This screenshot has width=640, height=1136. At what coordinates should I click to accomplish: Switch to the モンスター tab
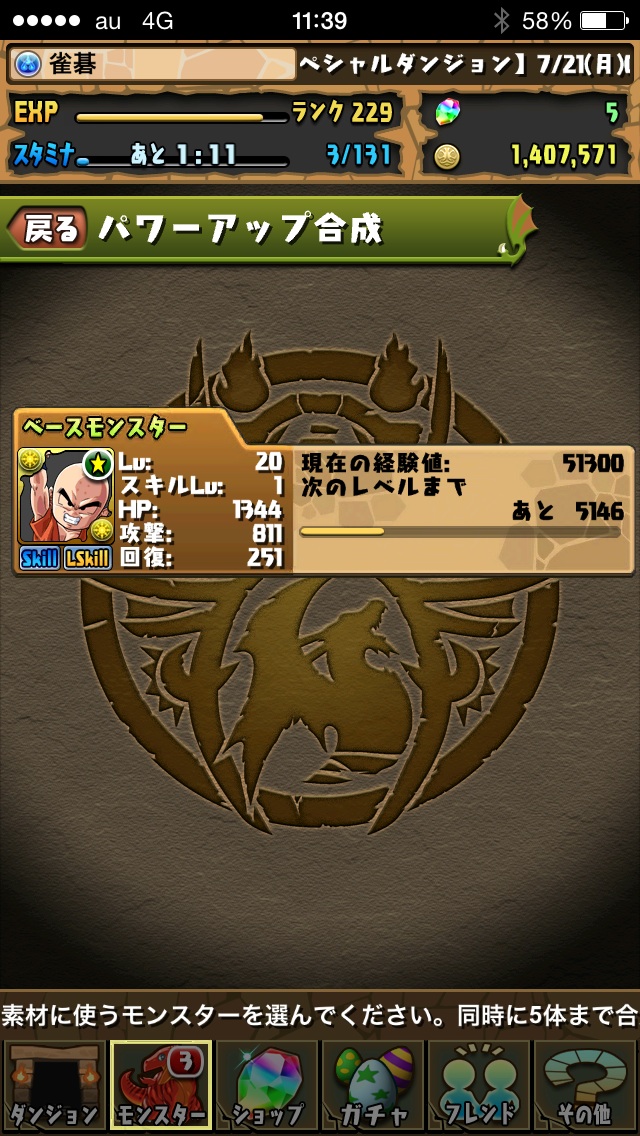click(x=160, y=1086)
